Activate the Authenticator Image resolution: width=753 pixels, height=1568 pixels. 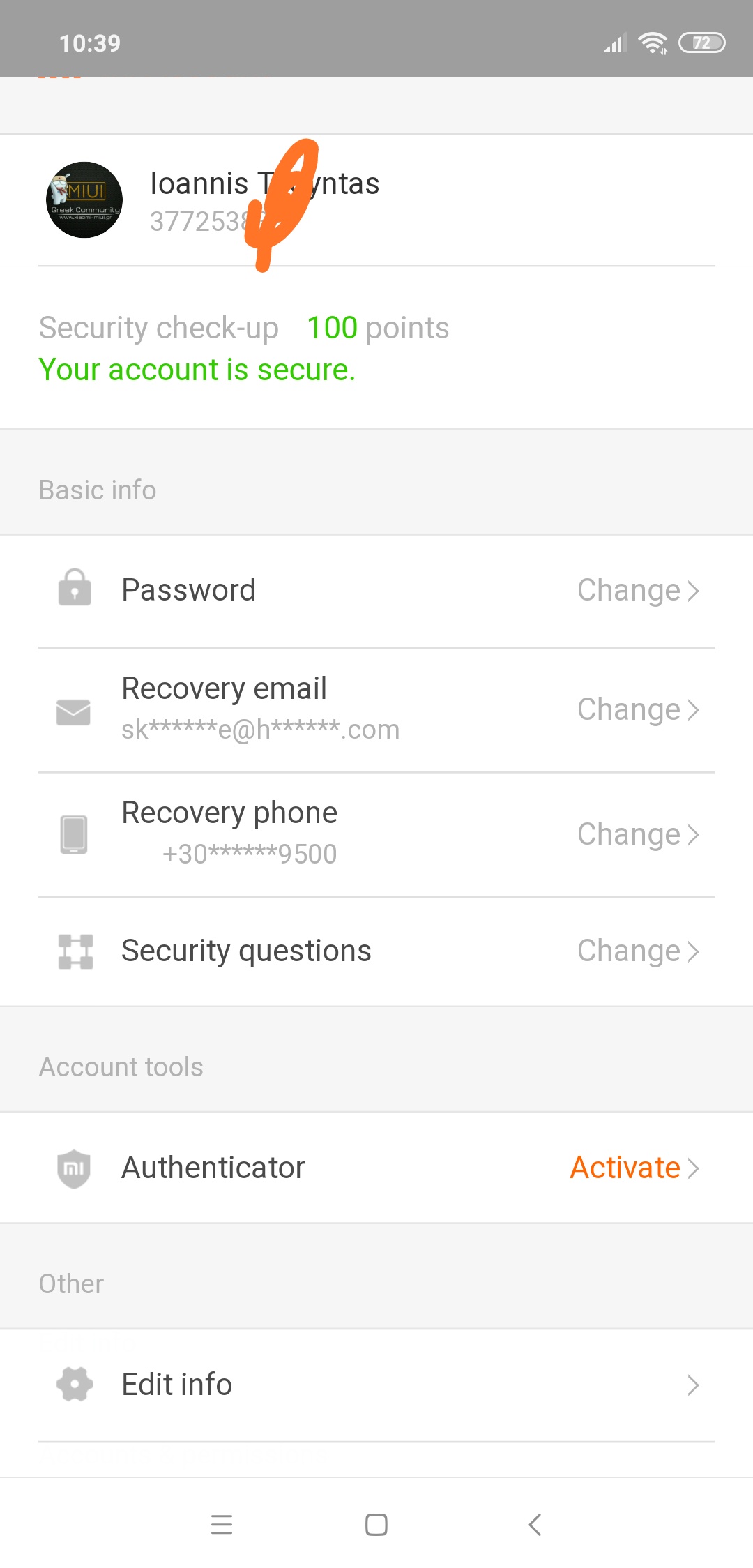point(376,1168)
